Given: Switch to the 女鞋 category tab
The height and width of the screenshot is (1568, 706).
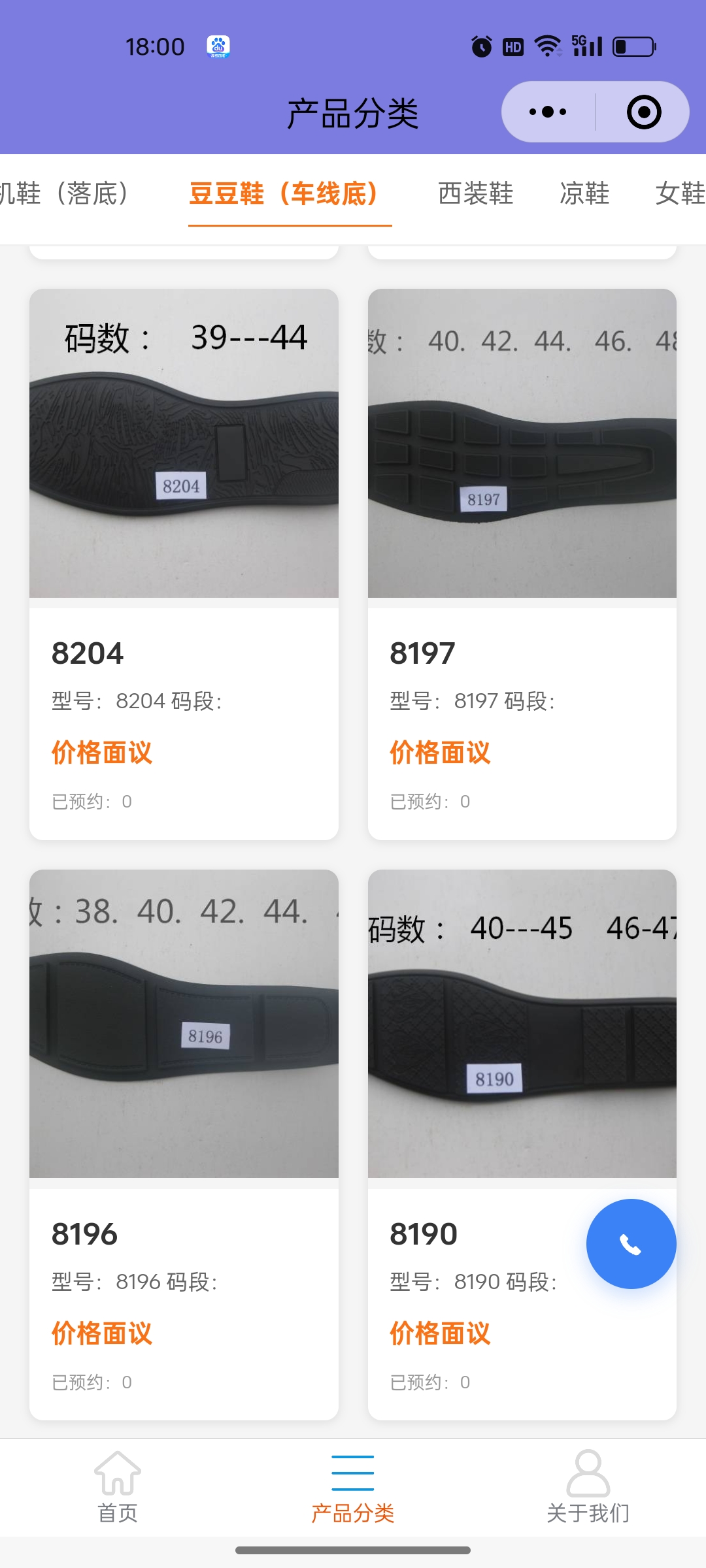Looking at the screenshot, I should [x=680, y=193].
